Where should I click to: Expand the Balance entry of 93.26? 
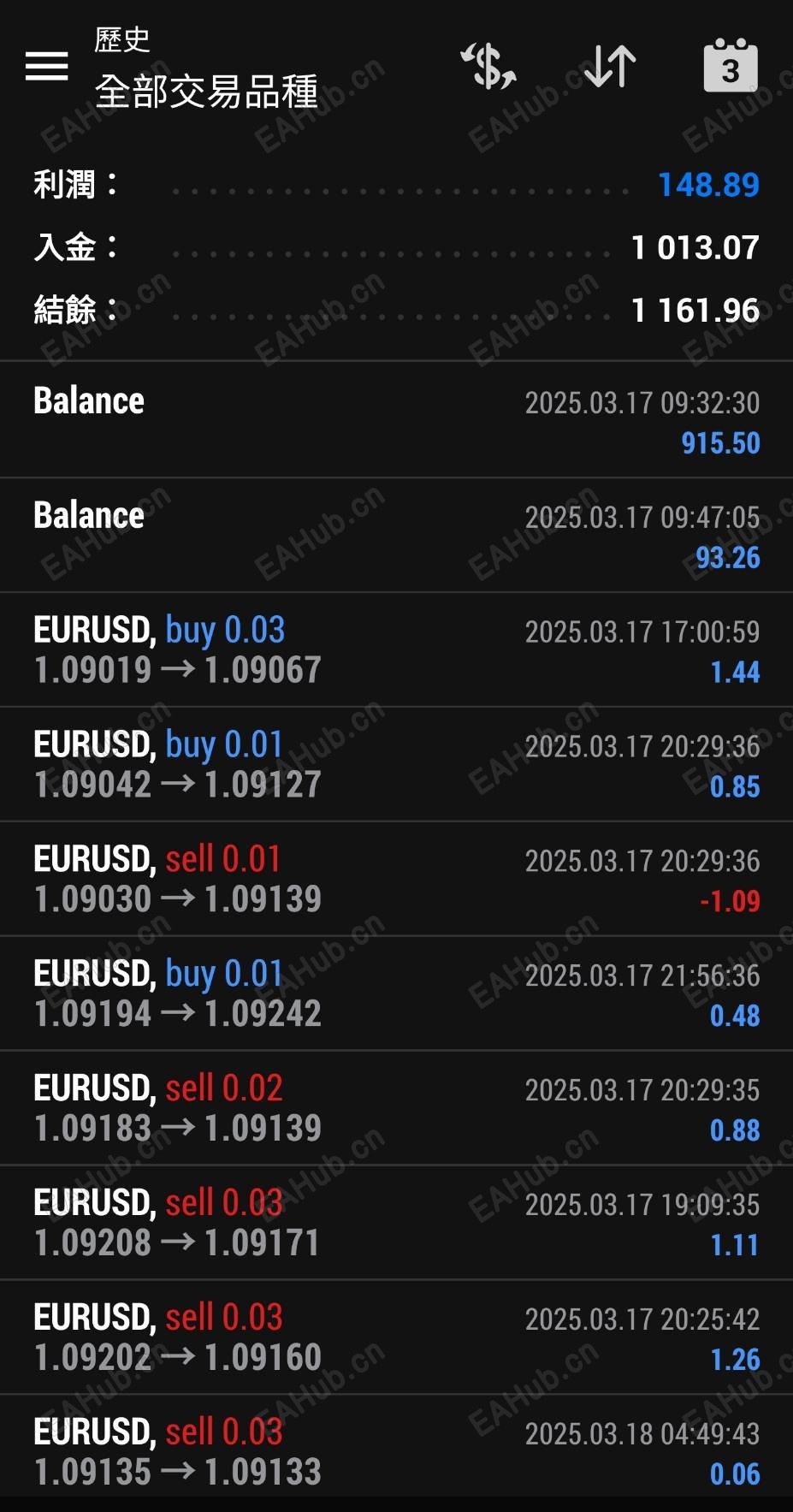(396, 536)
